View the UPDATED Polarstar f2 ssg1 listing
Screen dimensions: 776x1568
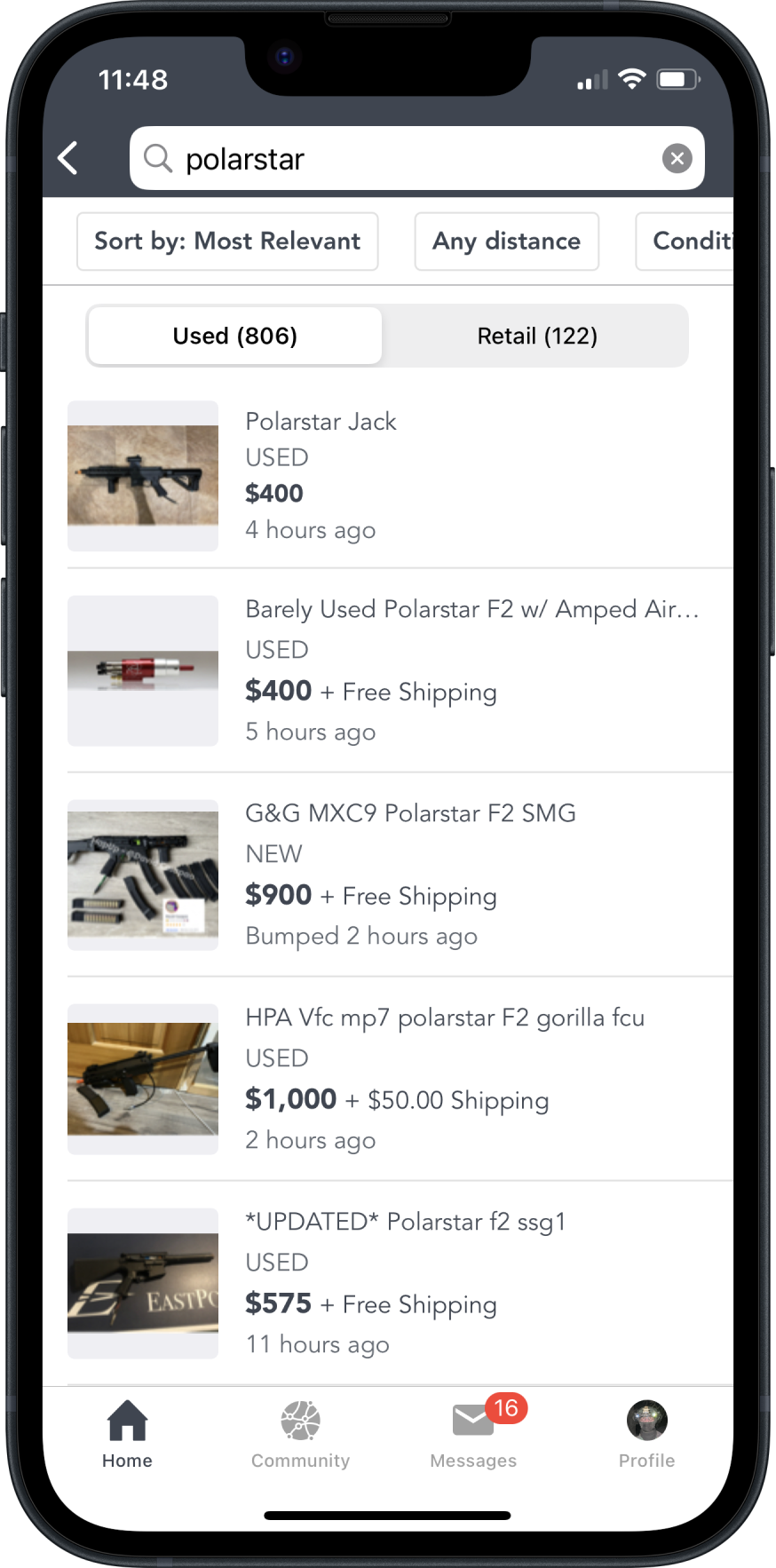[400, 1283]
